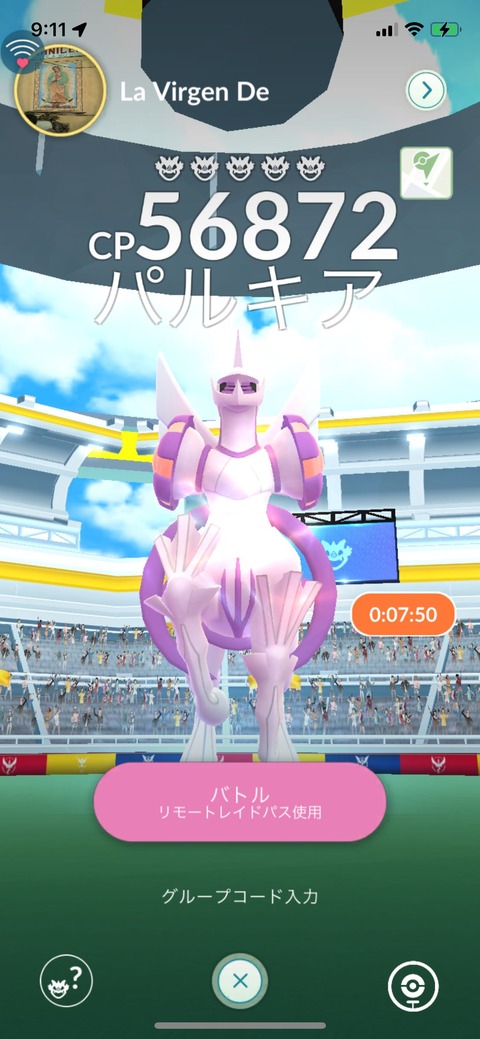
Task: Enter a group code (グループコード入力)
Action: [x=240, y=897]
